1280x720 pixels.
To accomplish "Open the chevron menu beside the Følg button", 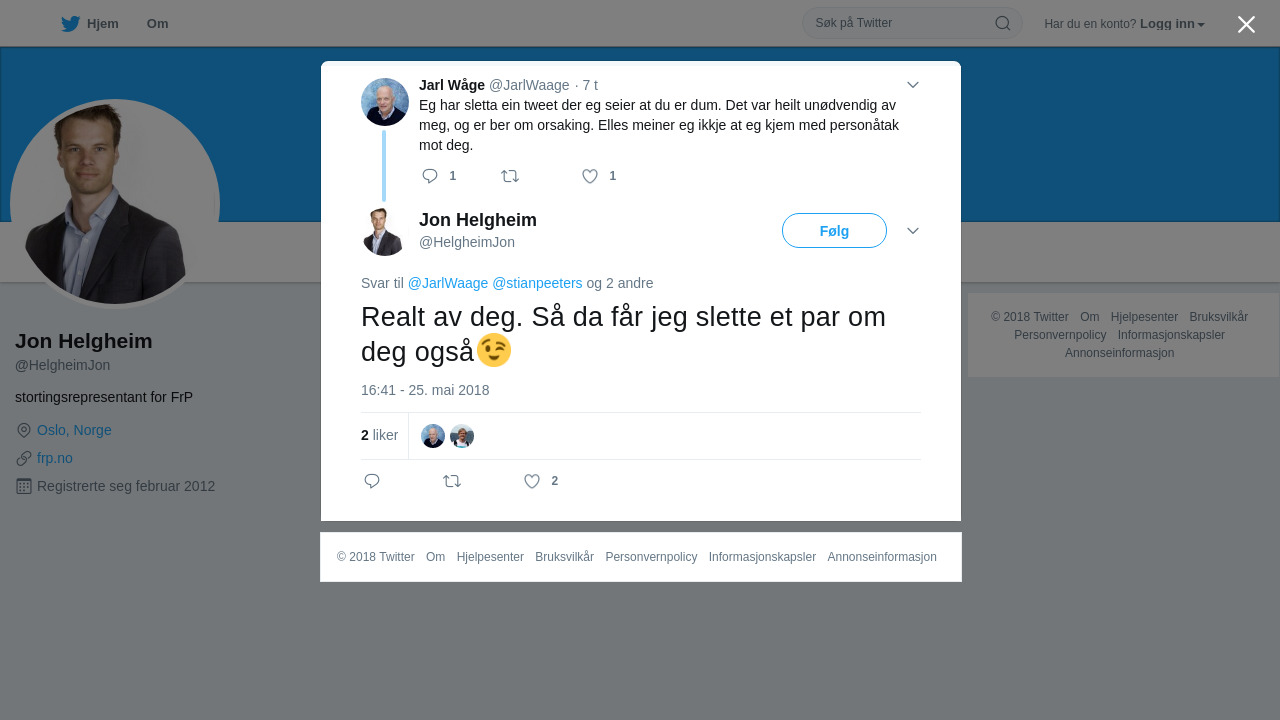I will pyautogui.click(x=912, y=230).
